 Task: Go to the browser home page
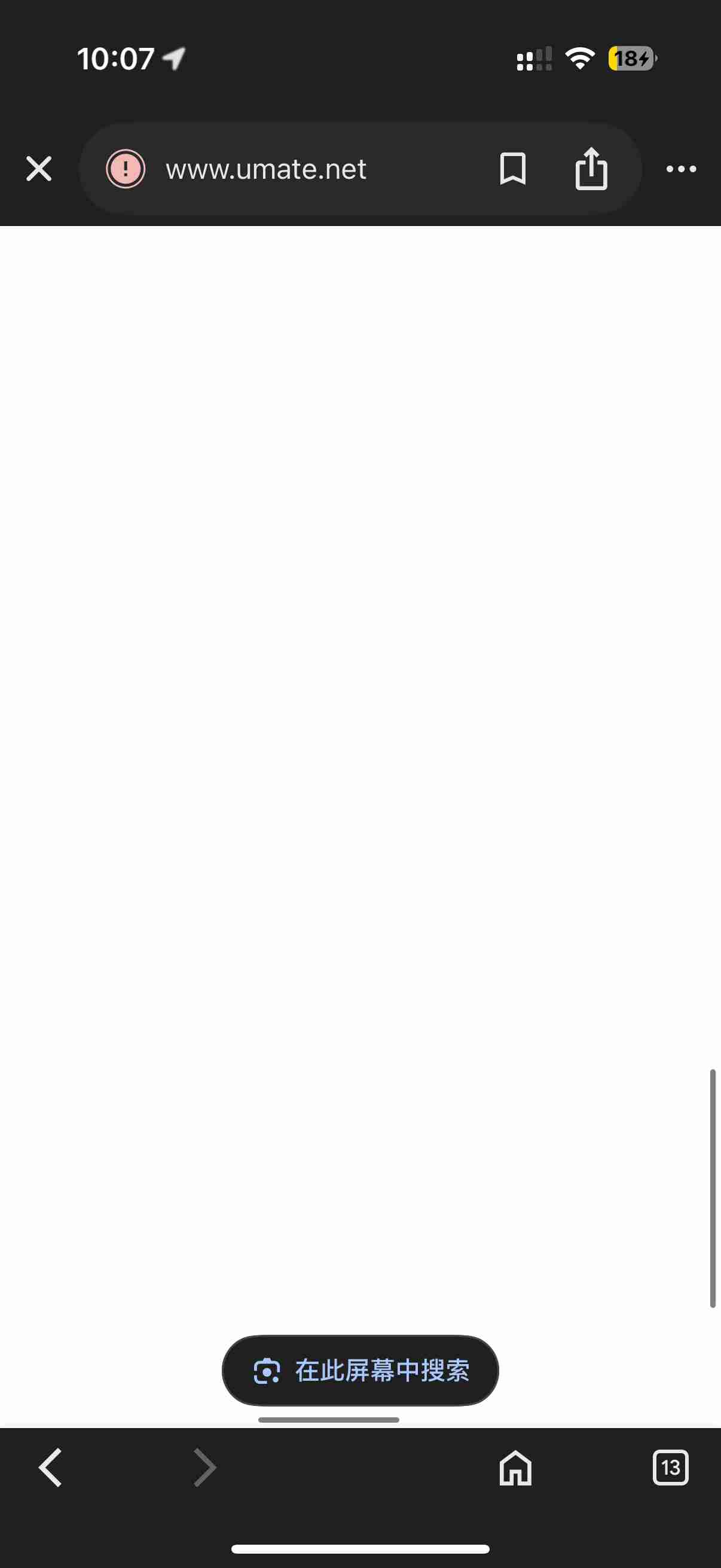click(x=515, y=1467)
